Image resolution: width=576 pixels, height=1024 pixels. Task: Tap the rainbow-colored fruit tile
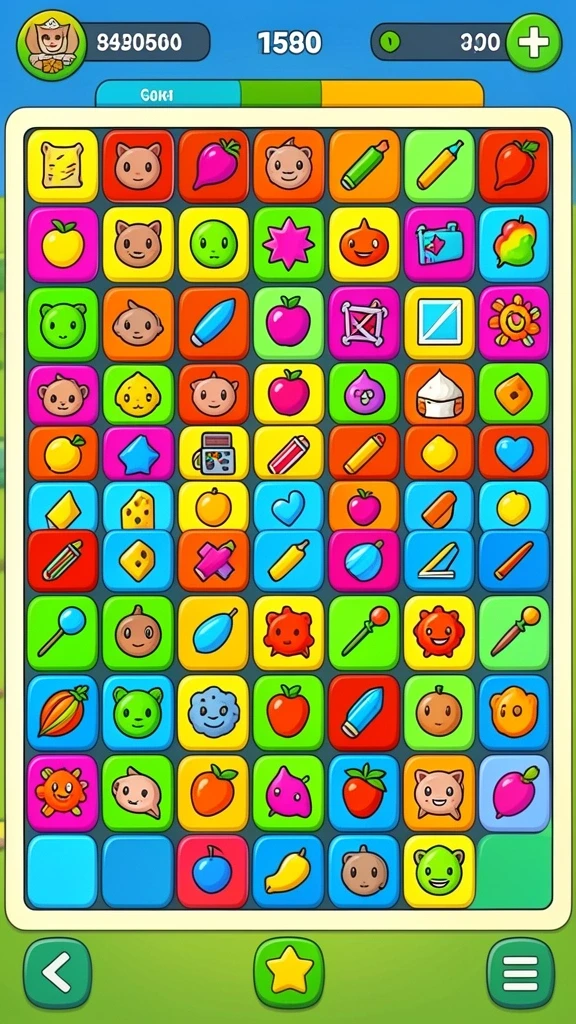point(514,244)
